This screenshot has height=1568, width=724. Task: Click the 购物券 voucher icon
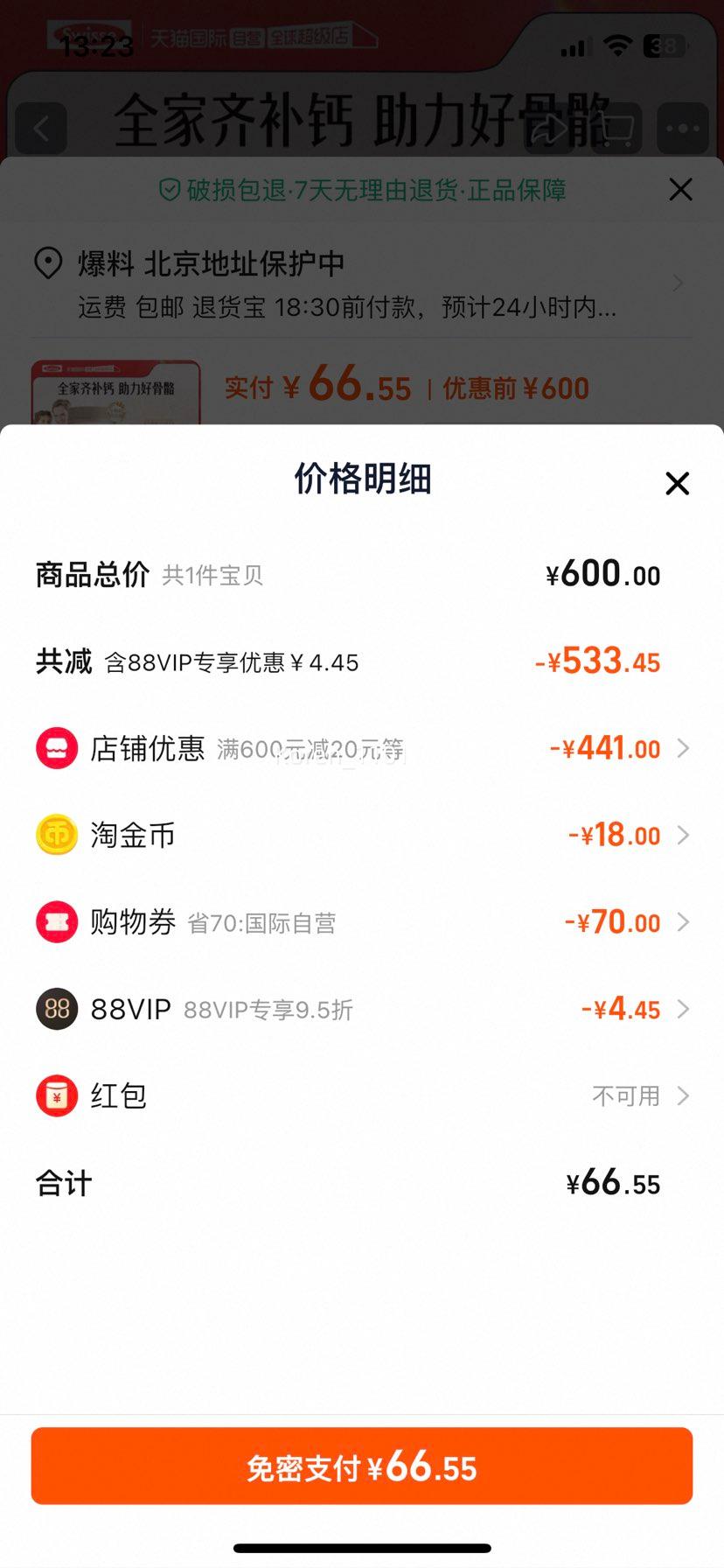click(56, 922)
